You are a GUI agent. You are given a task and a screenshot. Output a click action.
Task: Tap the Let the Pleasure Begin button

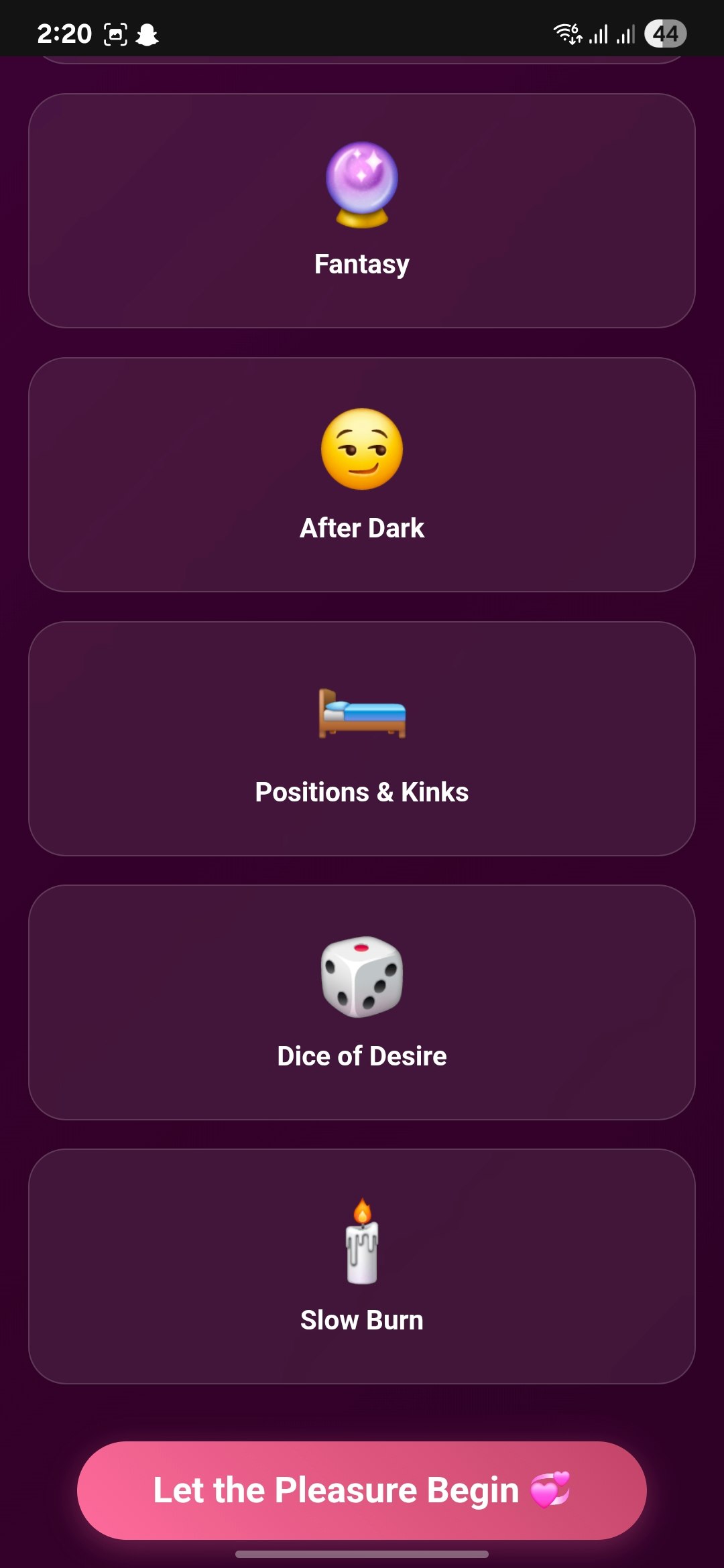pyautogui.click(x=362, y=1490)
